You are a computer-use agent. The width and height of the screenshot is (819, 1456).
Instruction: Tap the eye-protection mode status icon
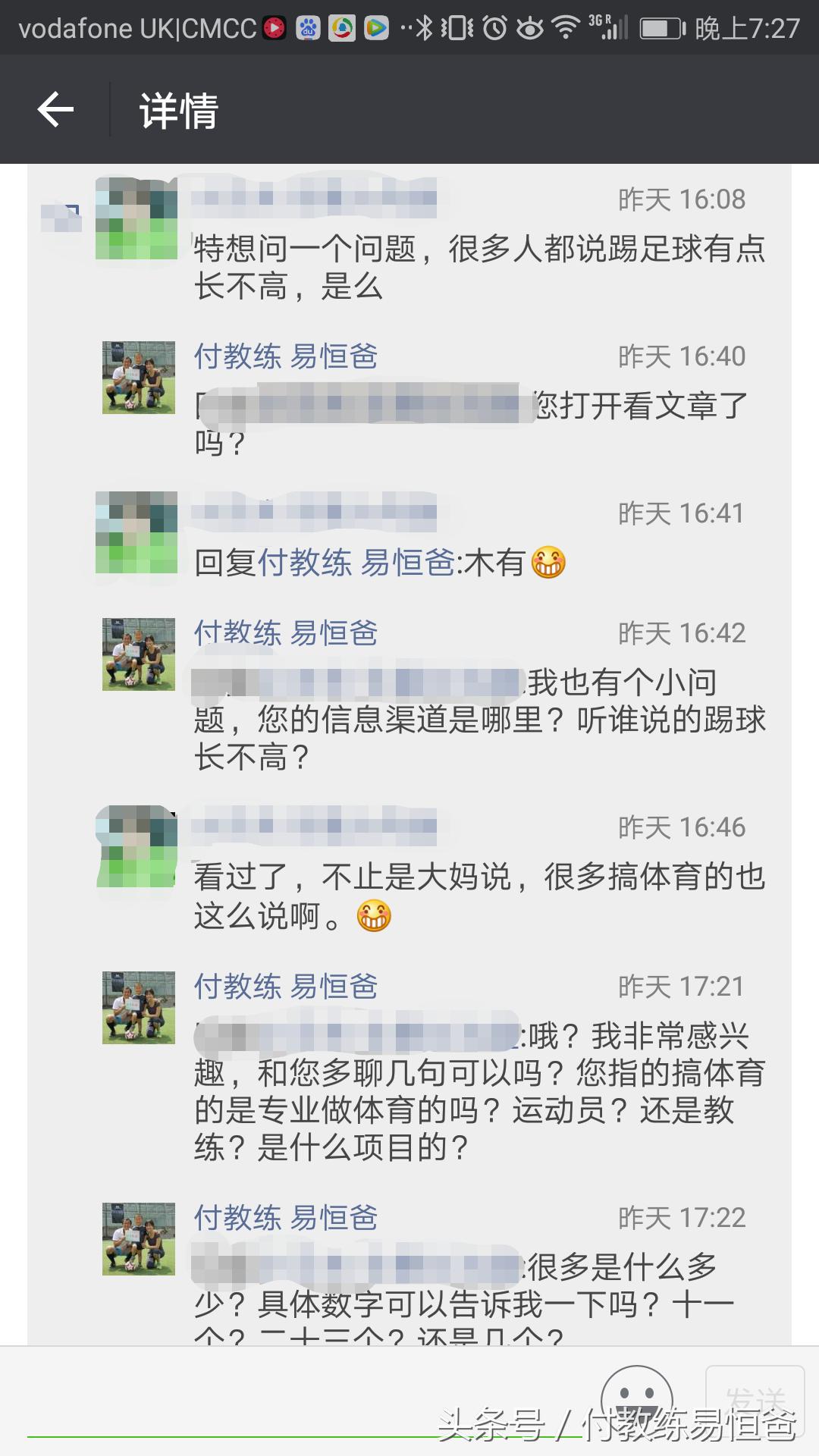point(532,27)
